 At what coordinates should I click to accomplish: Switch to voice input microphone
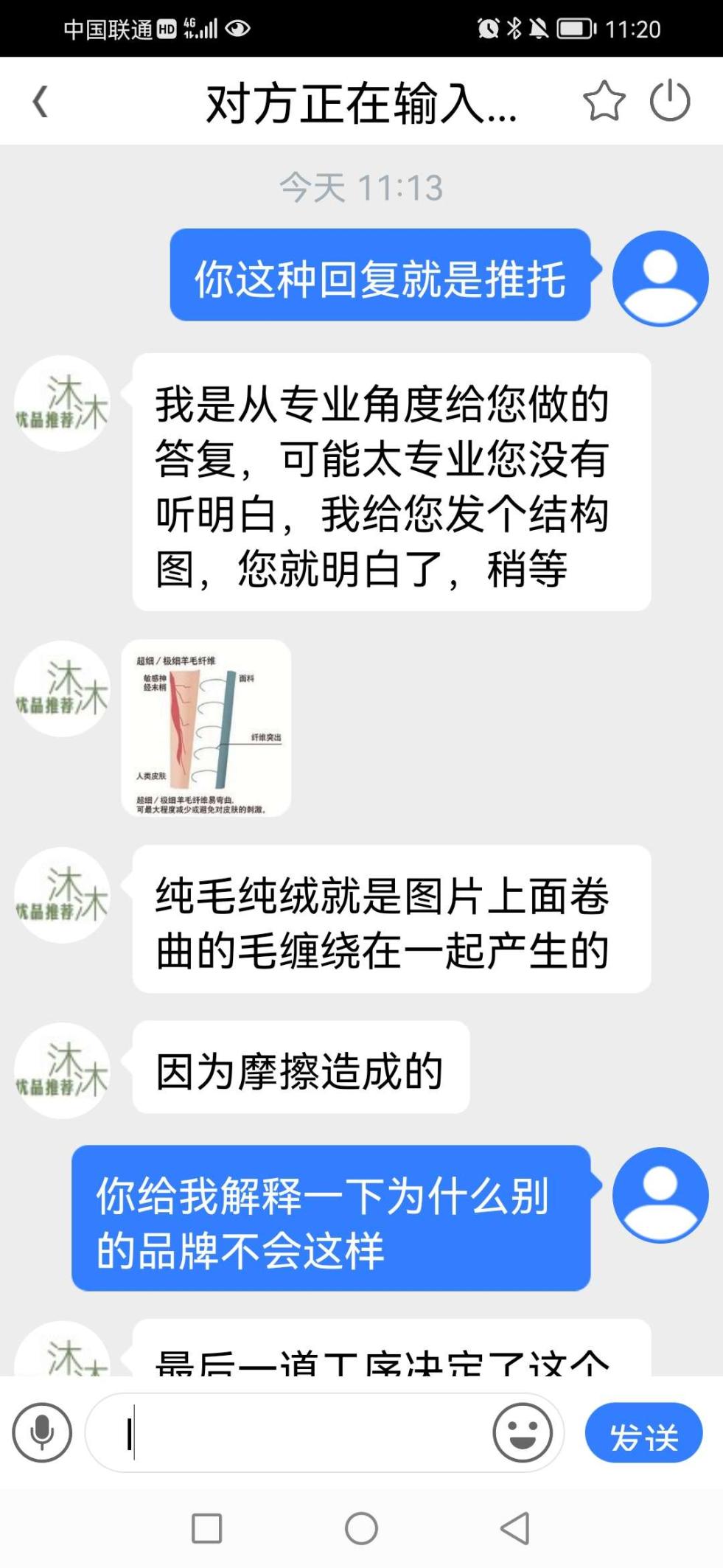(42, 1432)
